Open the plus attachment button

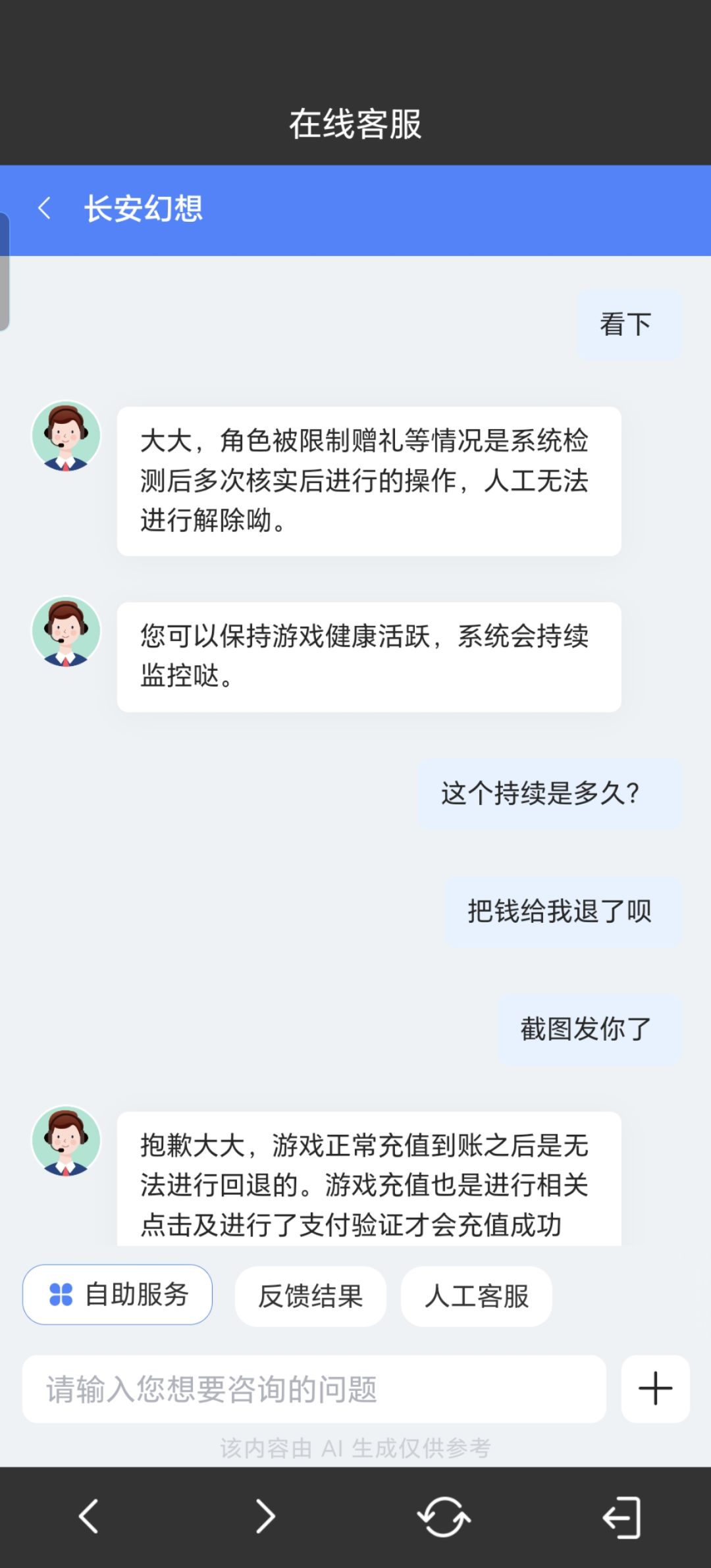click(x=656, y=1389)
